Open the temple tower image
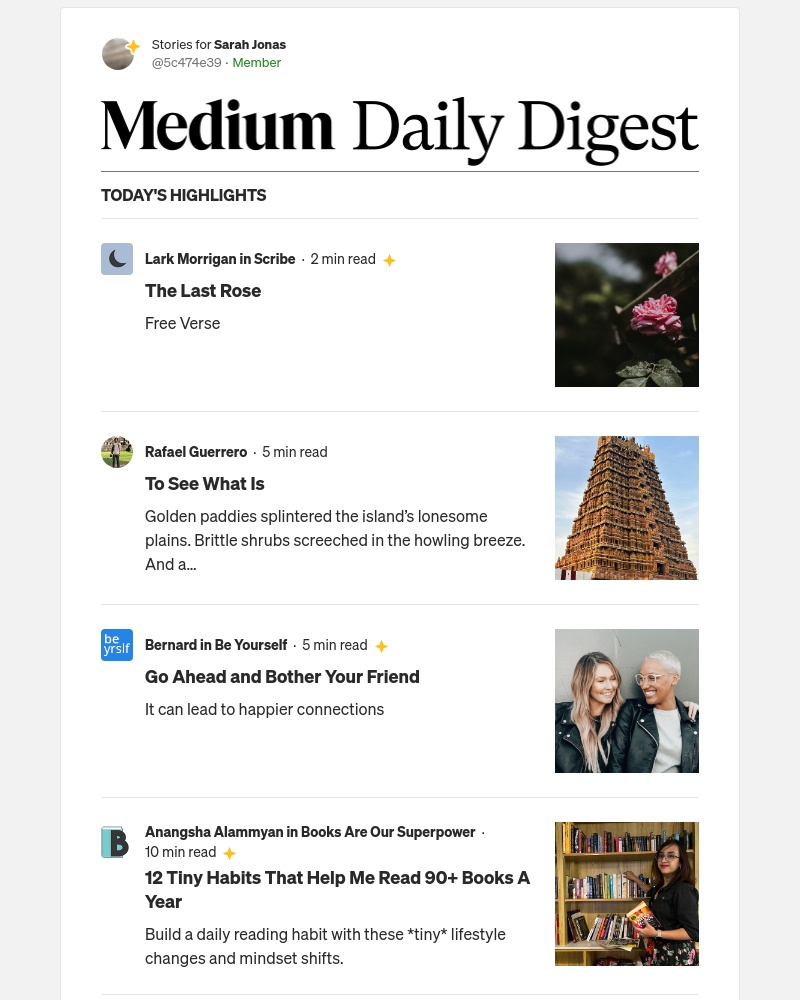The width and height of the screenshot is (800, 1000). pos(626,508)
